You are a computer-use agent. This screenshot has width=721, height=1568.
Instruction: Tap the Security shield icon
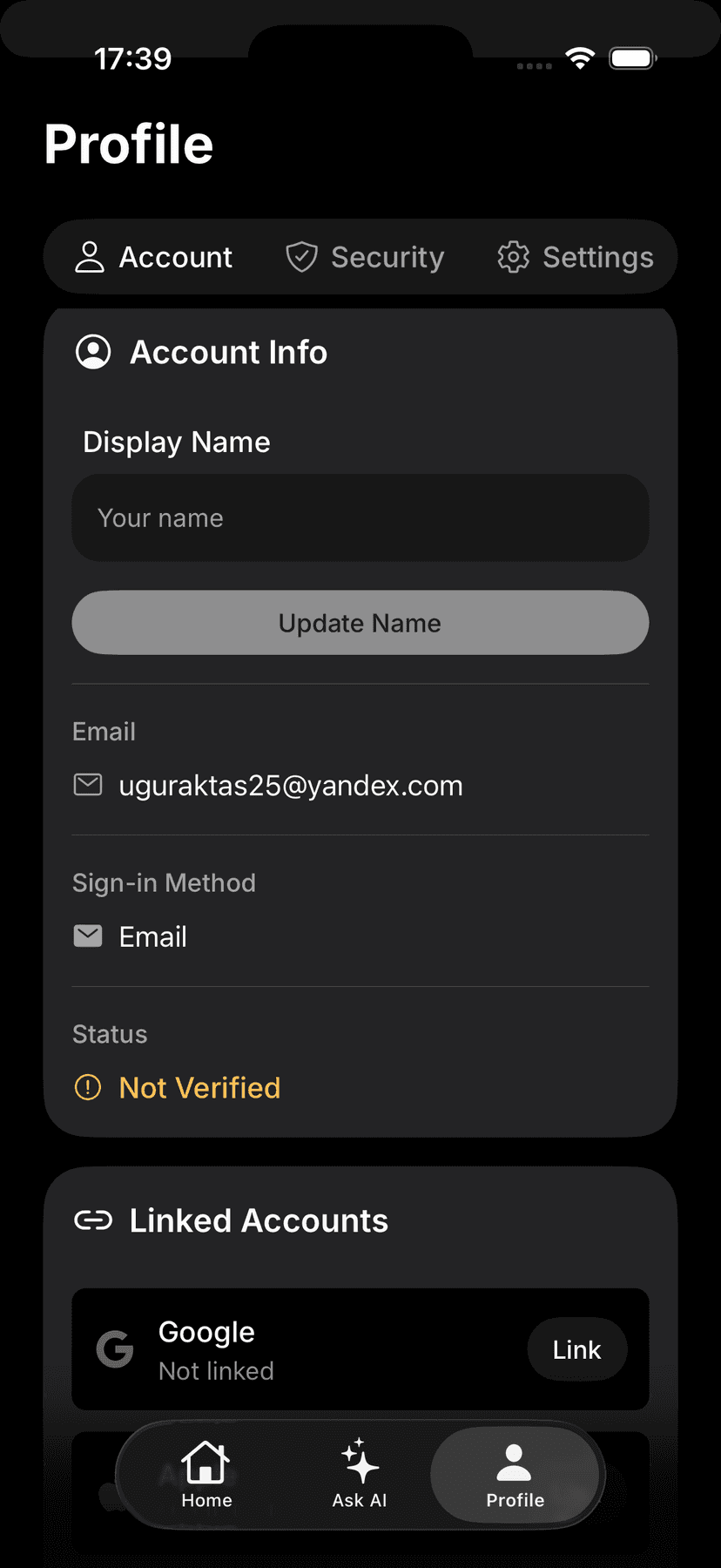[300, 257]
